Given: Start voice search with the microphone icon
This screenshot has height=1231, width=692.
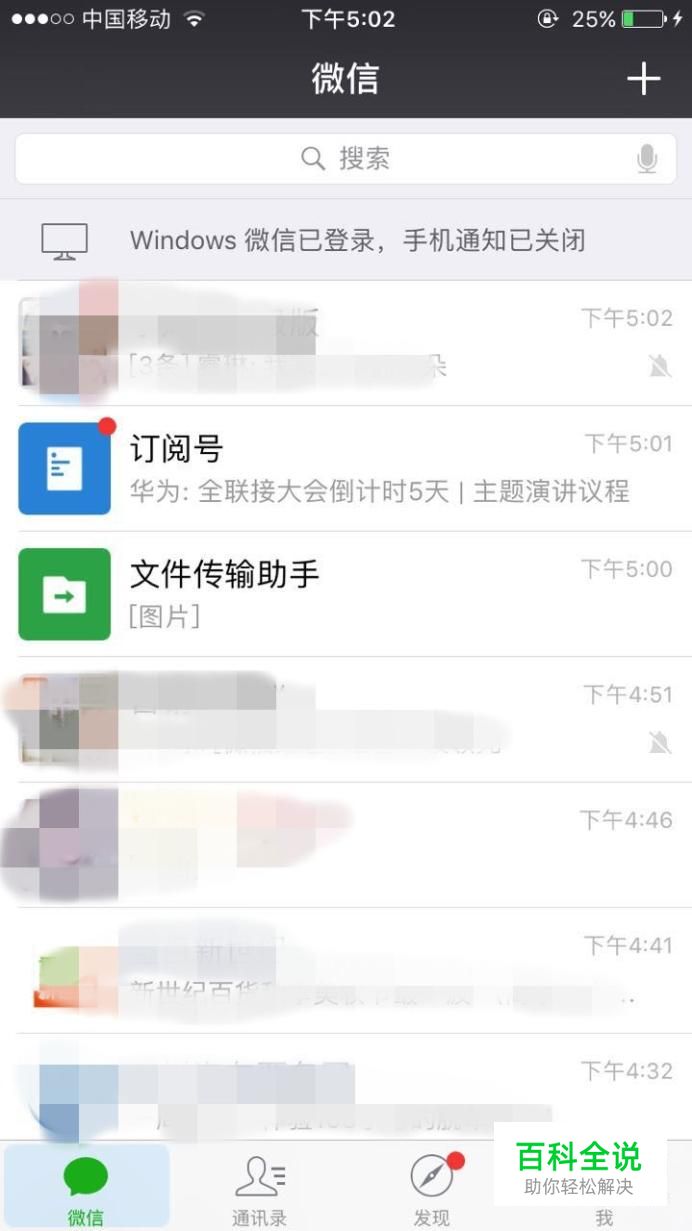Looking at the screenshot, I should [648, 158].
